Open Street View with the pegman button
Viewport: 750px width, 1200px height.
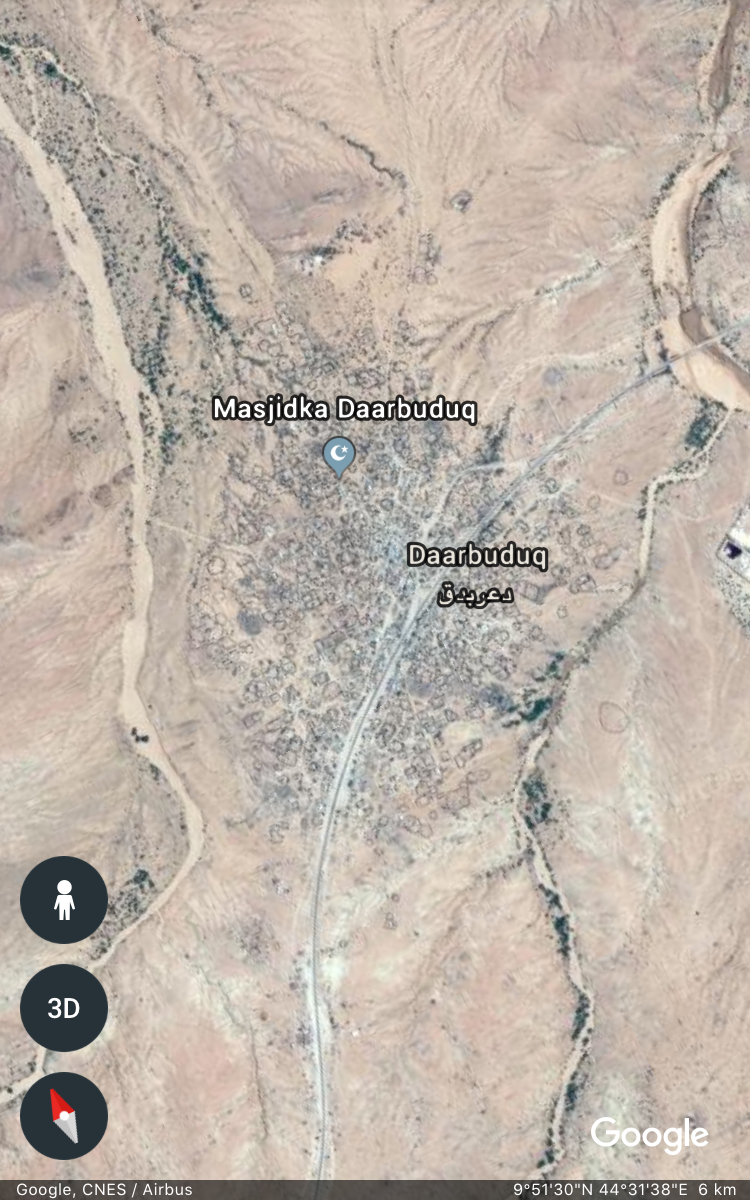(x=64, y=899)
